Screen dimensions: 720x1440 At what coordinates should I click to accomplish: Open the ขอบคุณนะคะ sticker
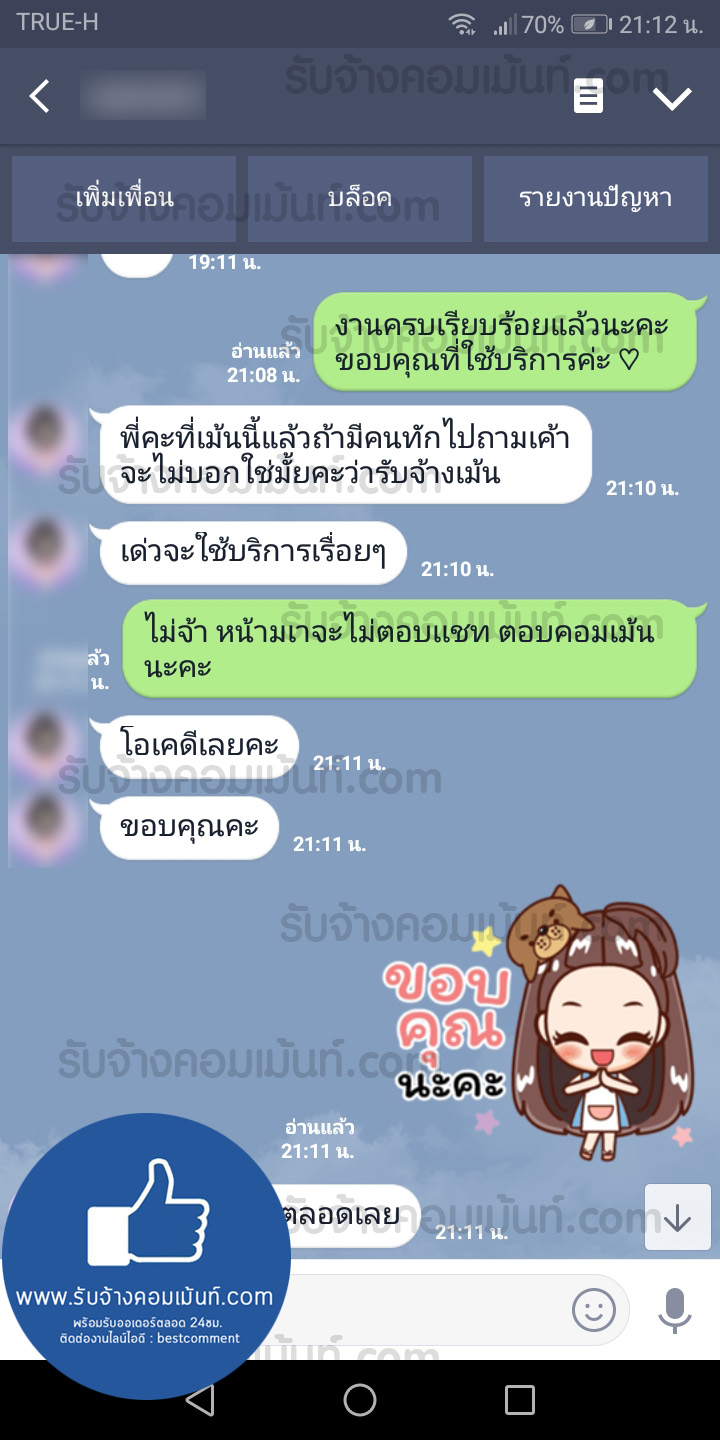(x=532, y=1020)
